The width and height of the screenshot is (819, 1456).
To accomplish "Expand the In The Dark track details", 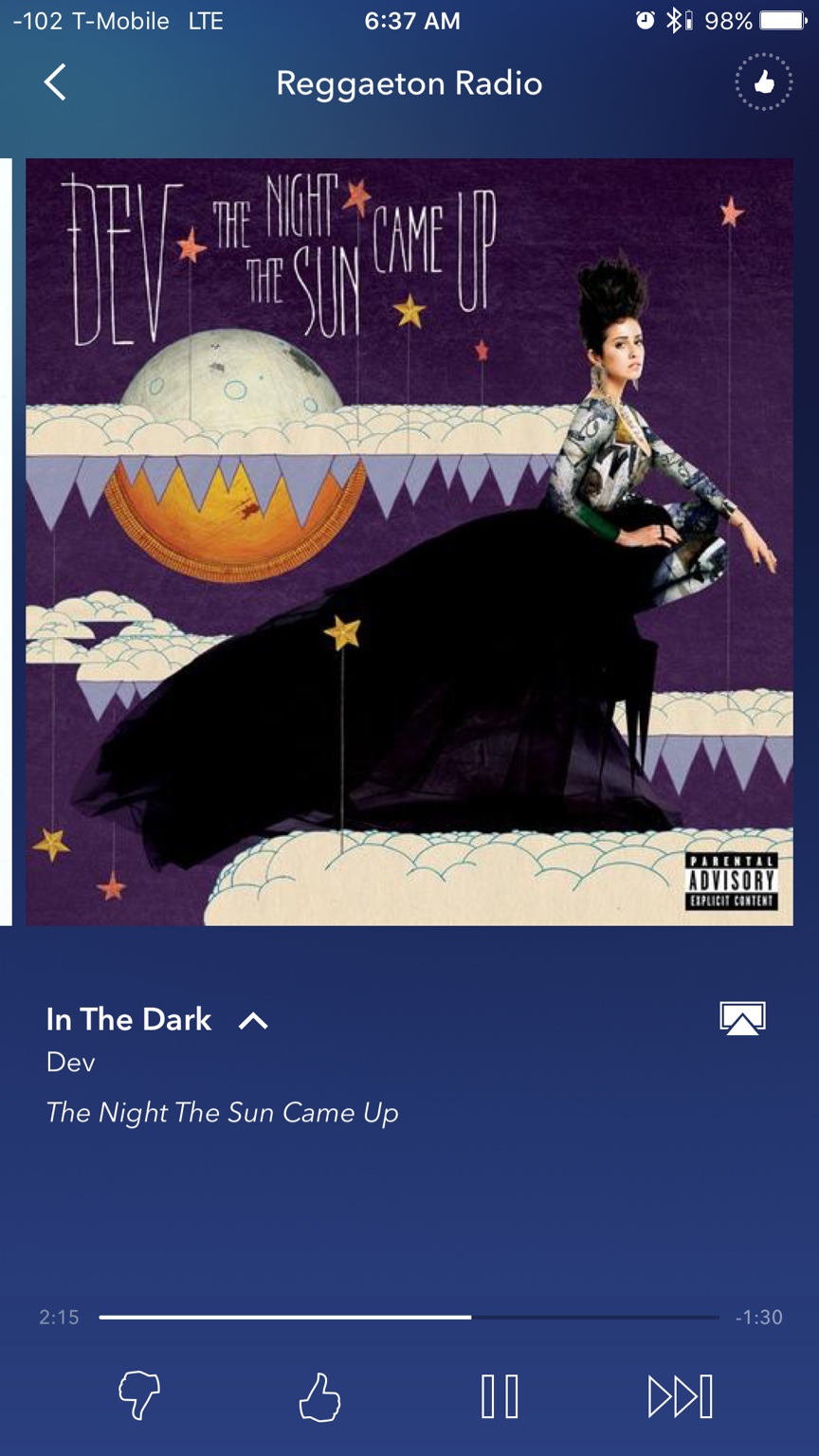I will [253, 1021].
